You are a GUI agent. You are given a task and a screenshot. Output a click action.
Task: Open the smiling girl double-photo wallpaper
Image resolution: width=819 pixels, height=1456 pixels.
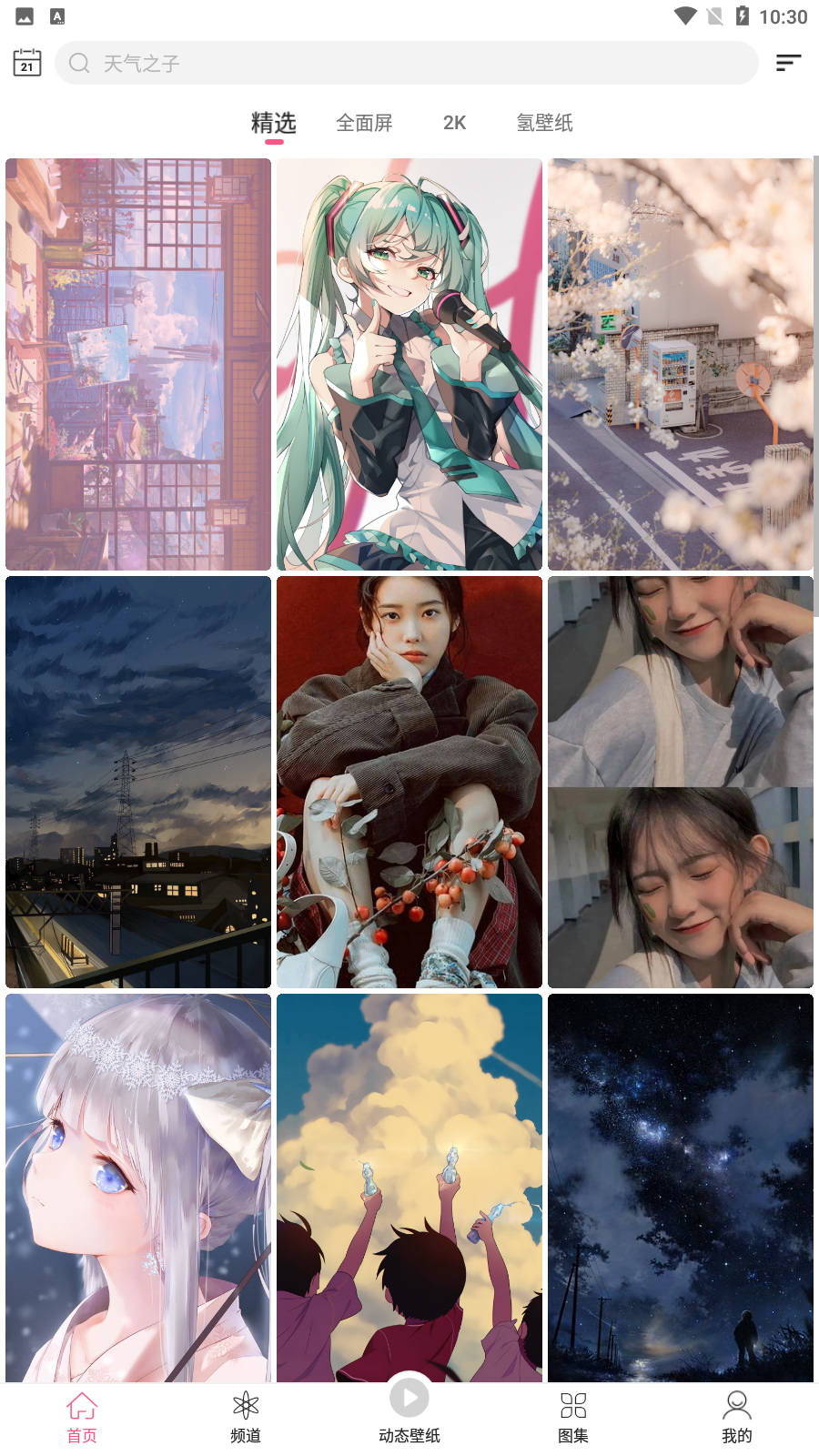[680, 782]
